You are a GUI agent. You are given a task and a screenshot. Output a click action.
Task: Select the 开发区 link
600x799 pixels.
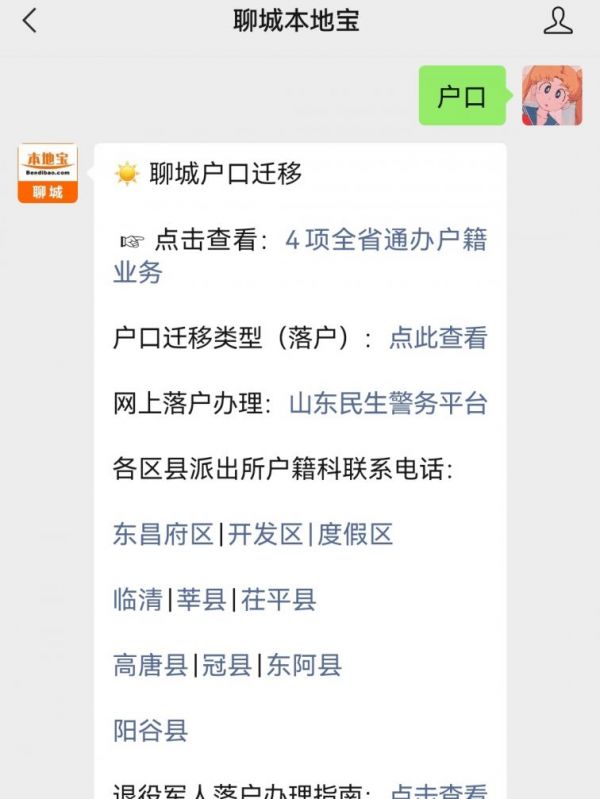pyautogui.click(x=265, y=534)
